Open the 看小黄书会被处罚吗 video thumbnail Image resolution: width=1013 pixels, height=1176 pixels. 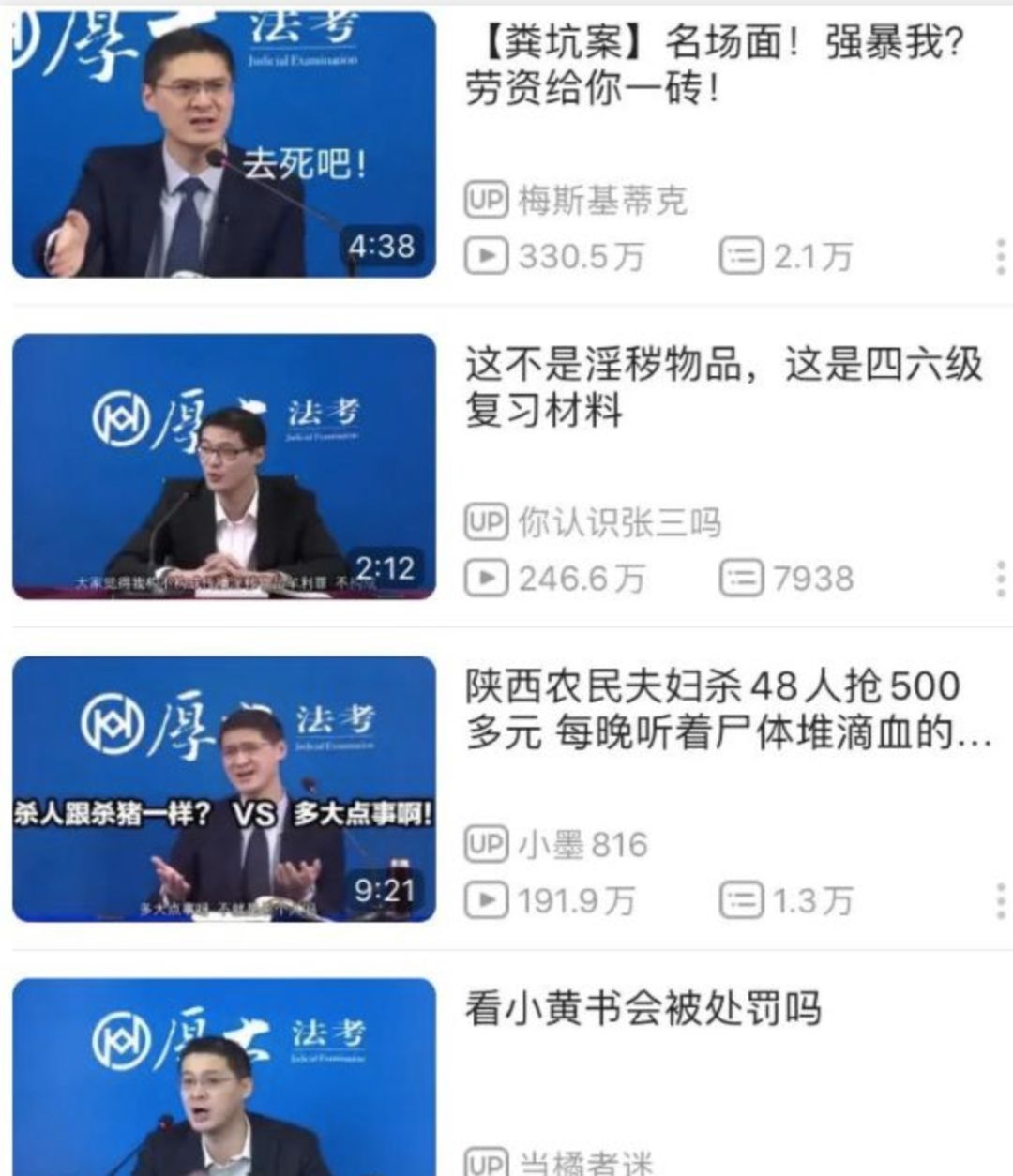(223, 1078)
